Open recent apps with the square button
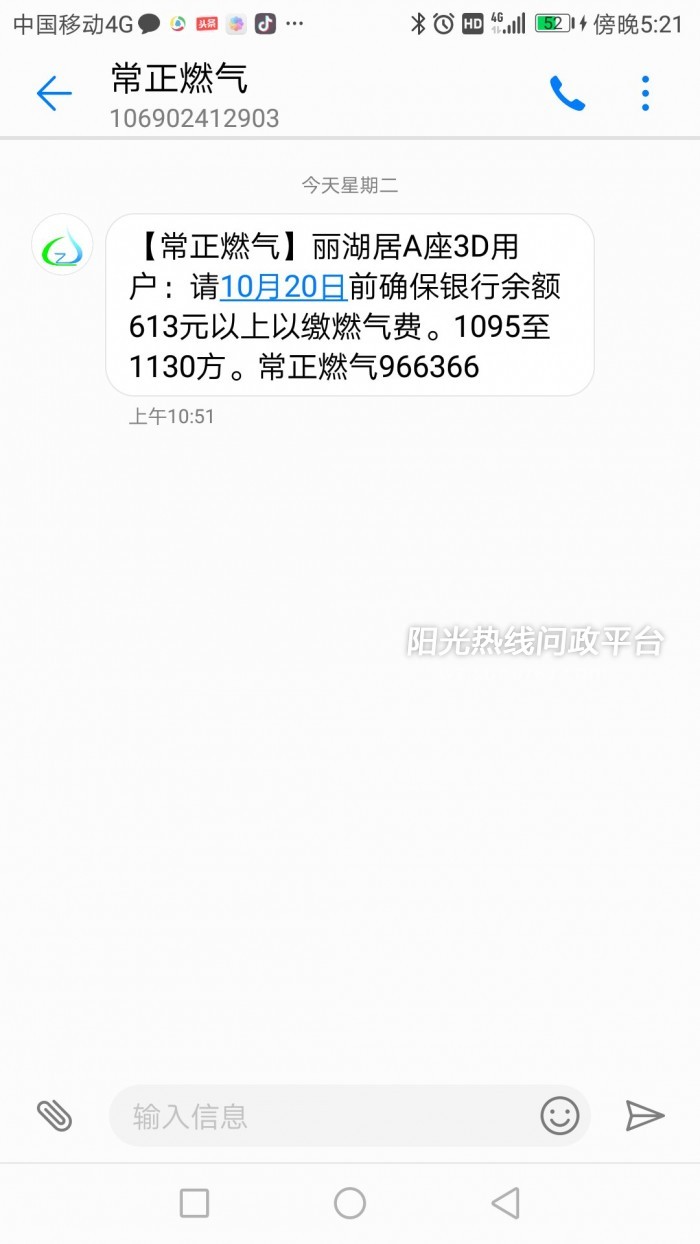 point(194,1203)
